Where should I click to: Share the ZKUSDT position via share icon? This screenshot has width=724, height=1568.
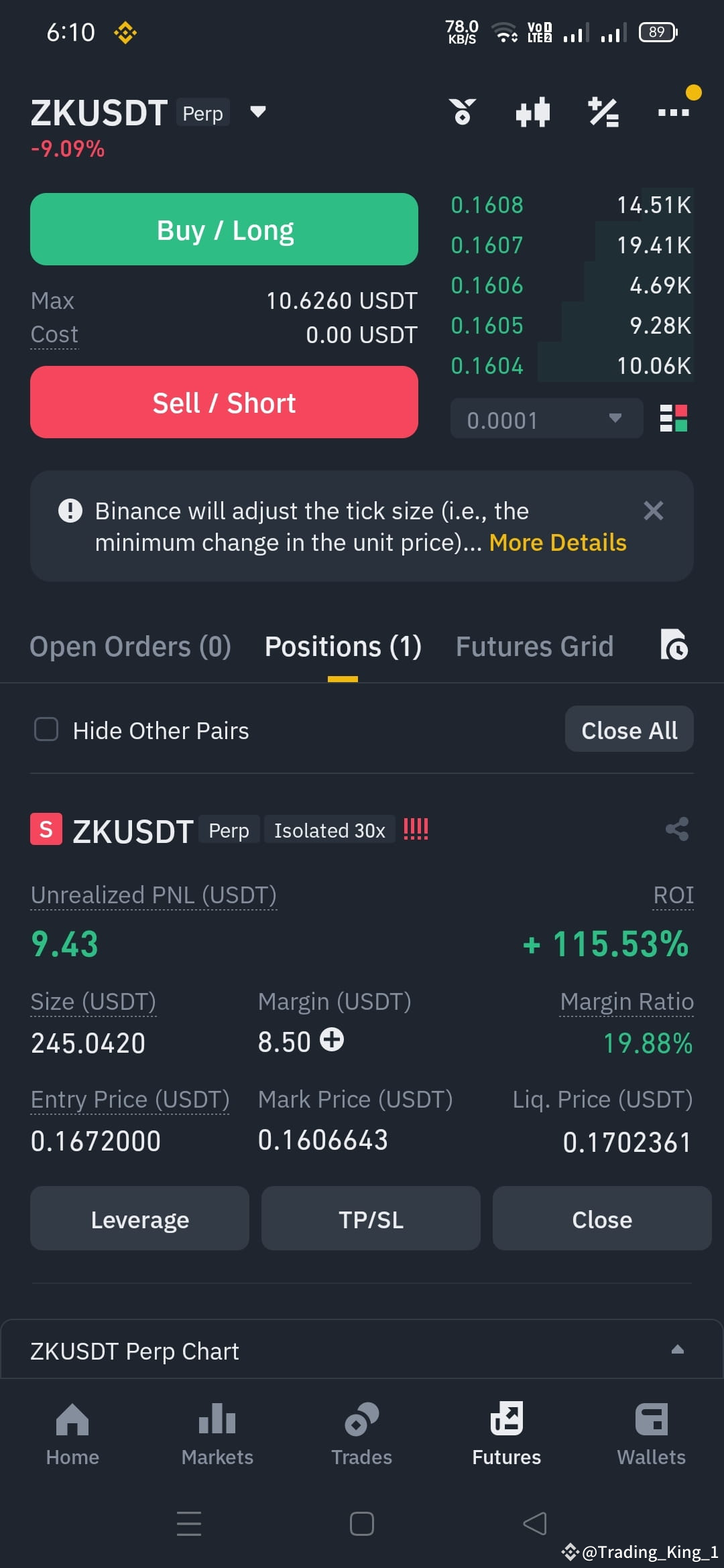pyautogui.click(x=677, y=829)
